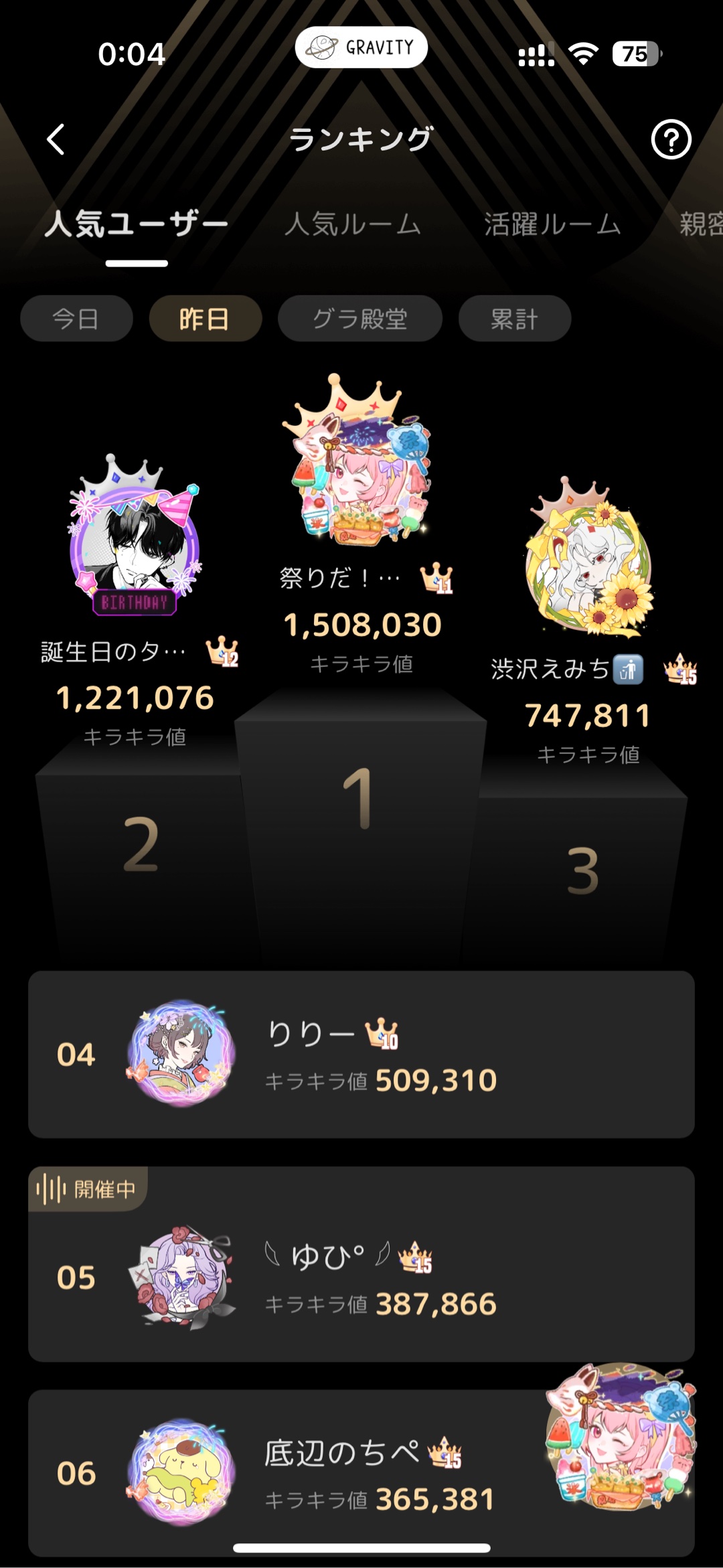Open ゆぴ°'s ranking row
The width and height of the screenshot is (723, 1568).
[361, 1277]
